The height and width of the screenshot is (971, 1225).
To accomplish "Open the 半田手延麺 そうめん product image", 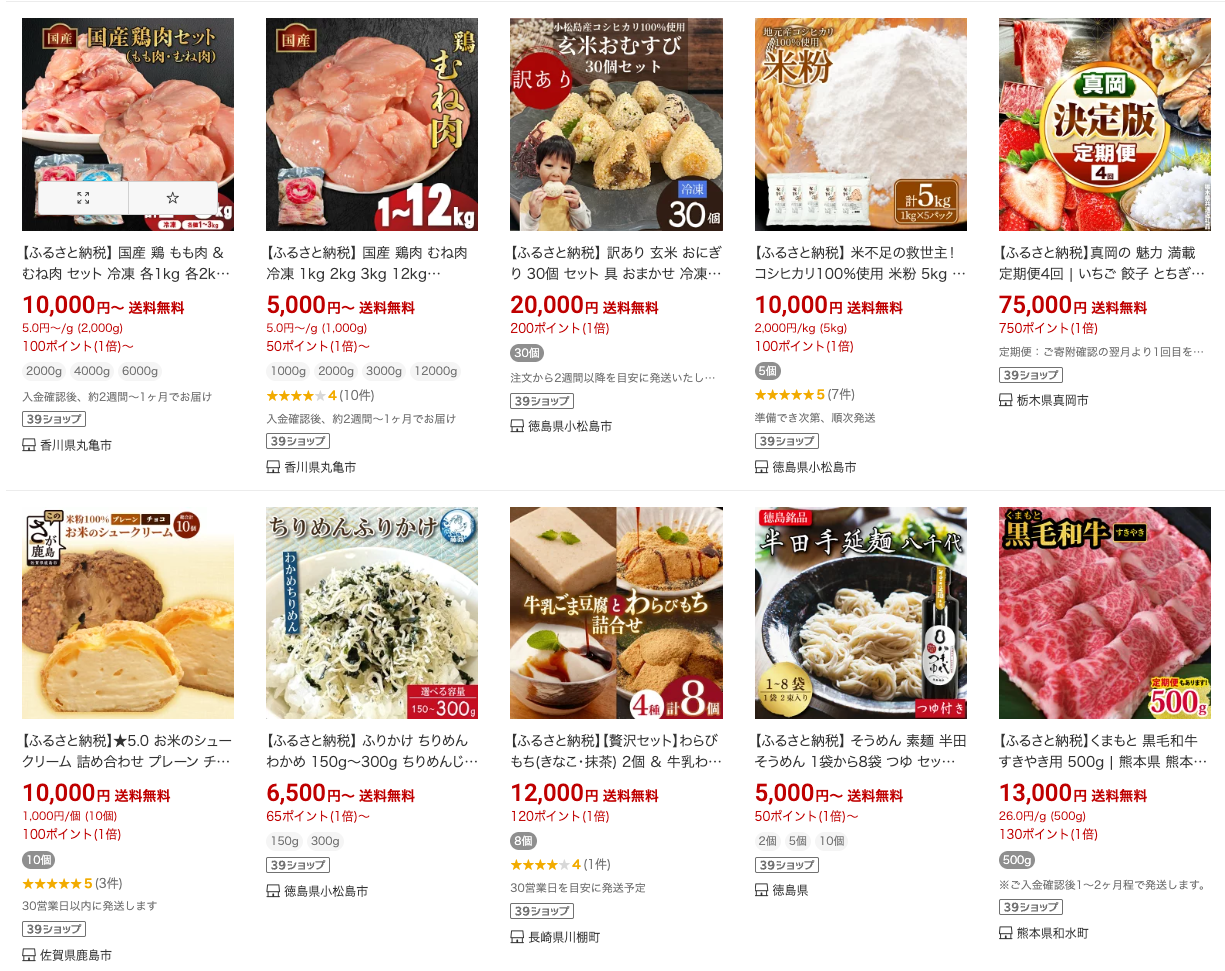I will (860, 612).
